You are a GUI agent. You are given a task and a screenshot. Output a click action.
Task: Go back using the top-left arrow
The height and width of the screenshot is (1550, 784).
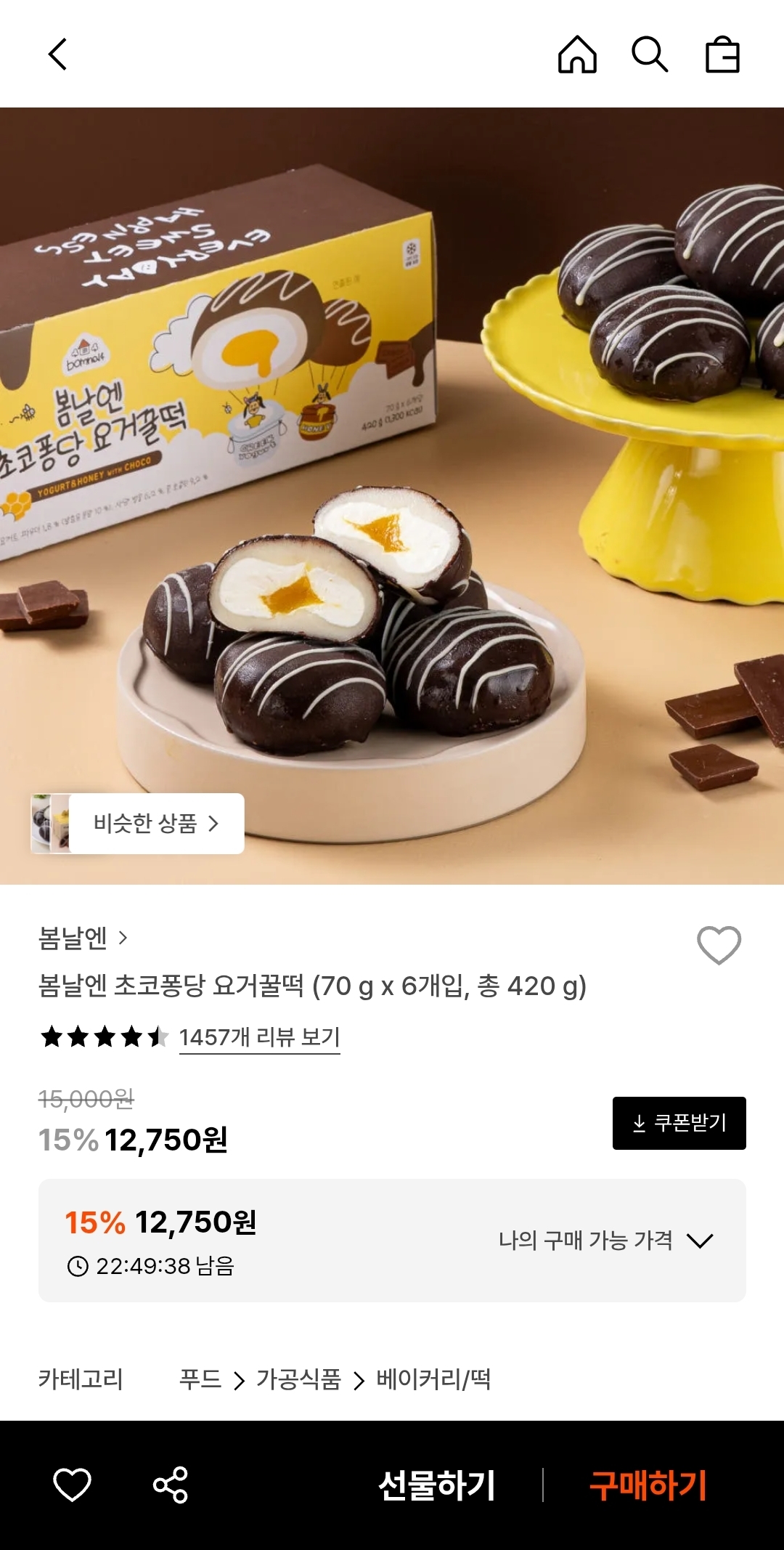pos(58,54)
